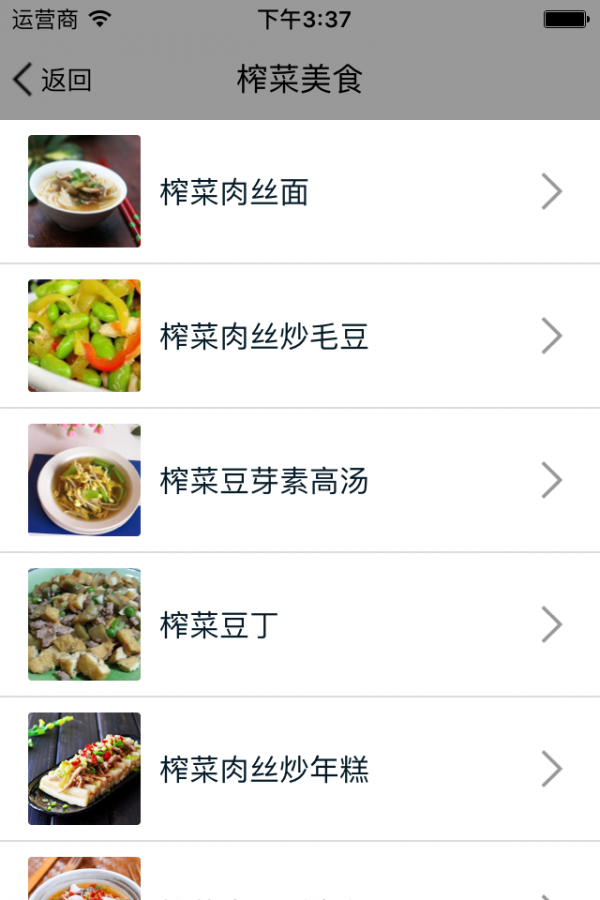The height and width of the screenshot is (900, 600).
Task: Go back using the 返回 button
Action: point(52,80)
